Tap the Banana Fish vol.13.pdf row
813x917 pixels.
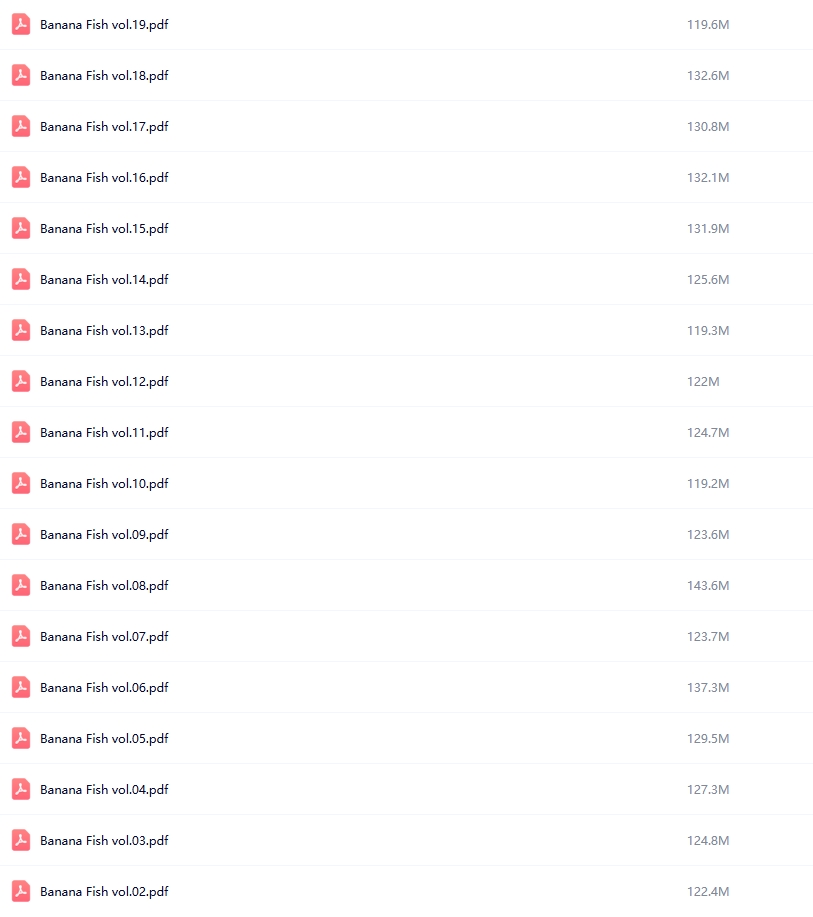104,330
